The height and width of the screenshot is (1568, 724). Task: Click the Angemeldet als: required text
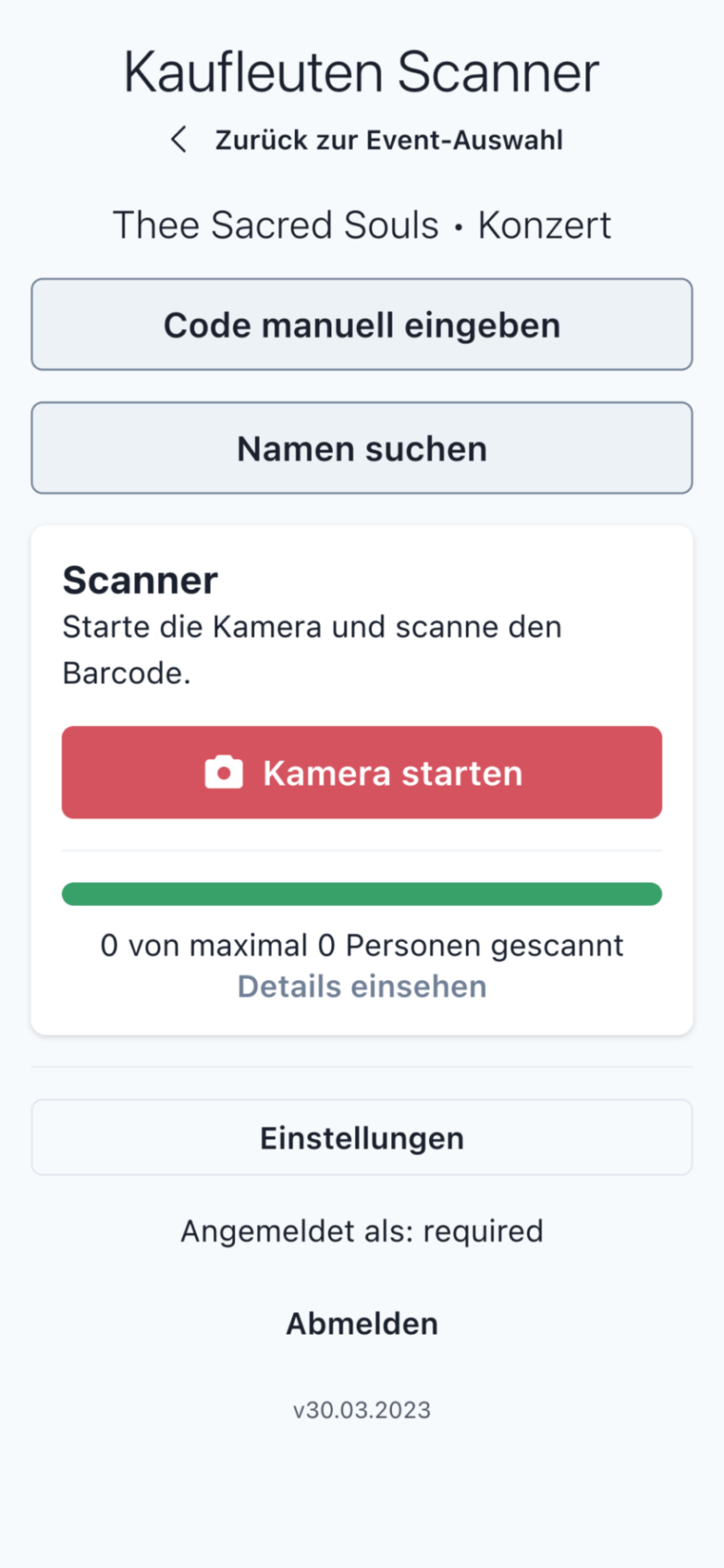click(x=361, y=1230)
